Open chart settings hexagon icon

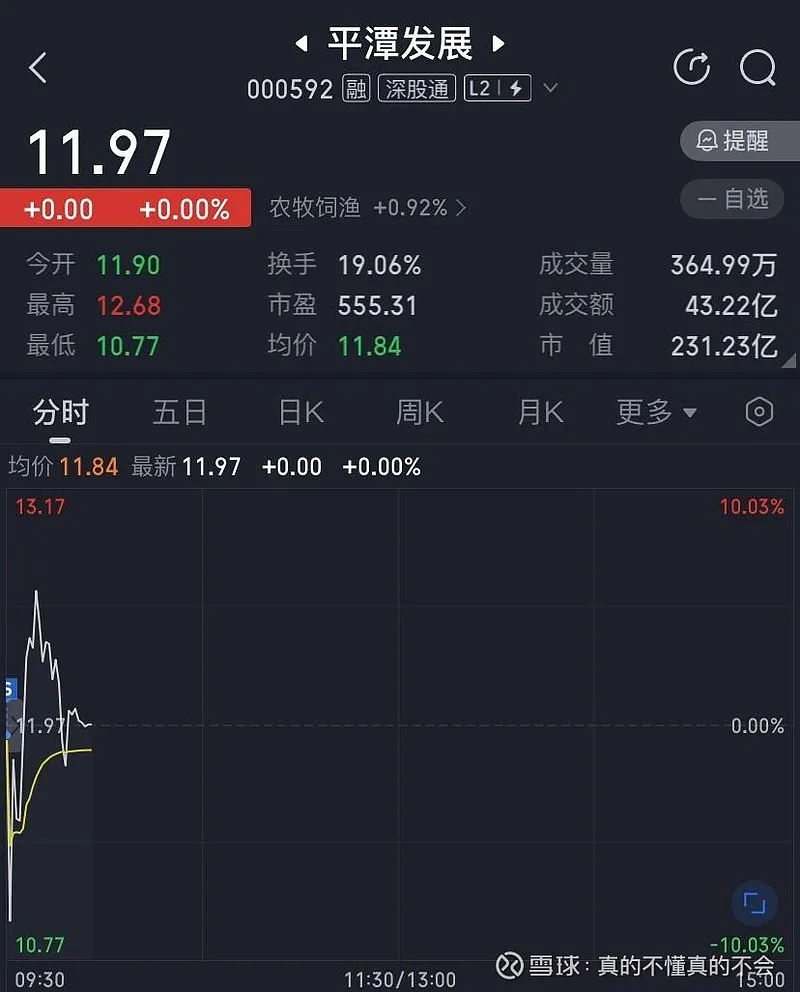click(759, 412)
